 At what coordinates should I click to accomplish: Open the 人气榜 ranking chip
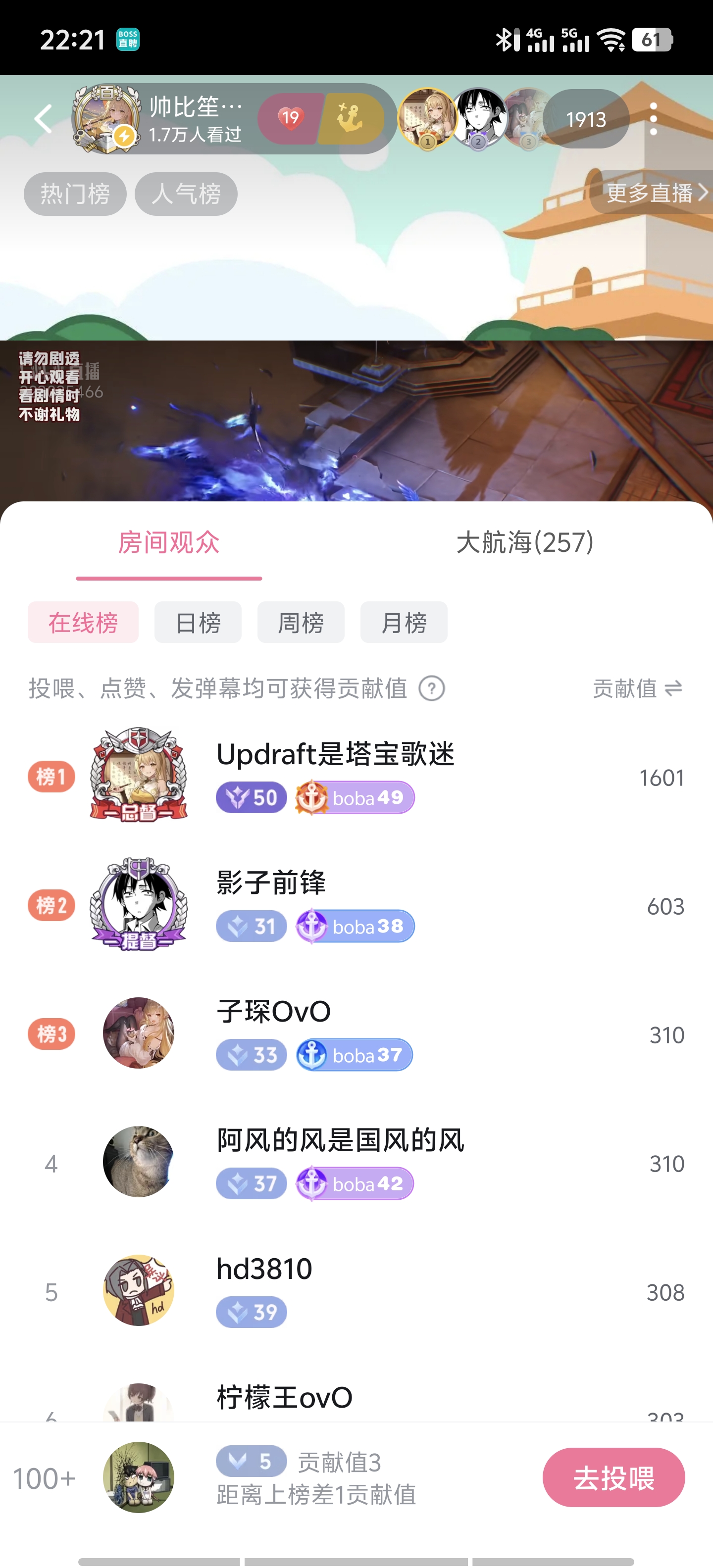(186, 194)
